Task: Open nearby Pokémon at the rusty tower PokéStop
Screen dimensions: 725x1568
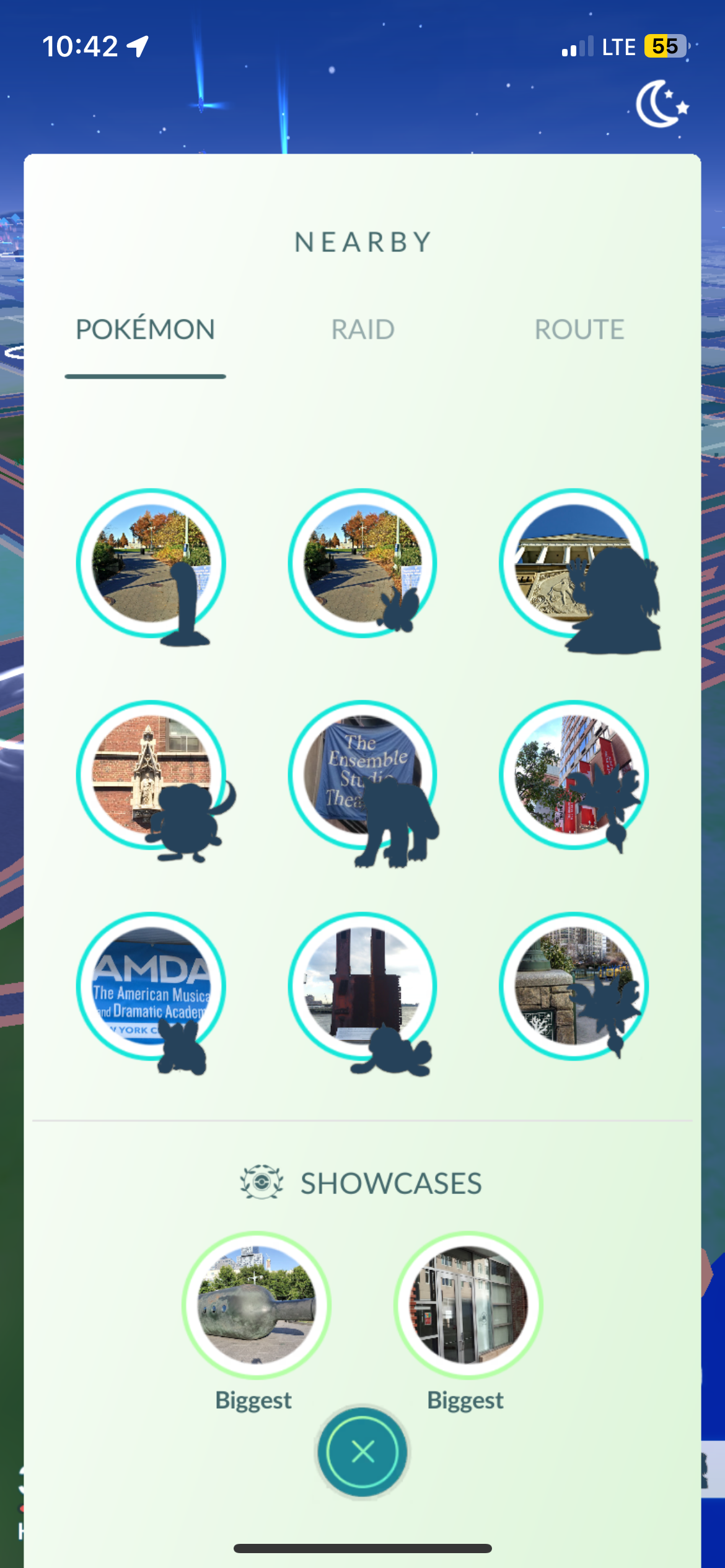Action: [x=362, y=987]
